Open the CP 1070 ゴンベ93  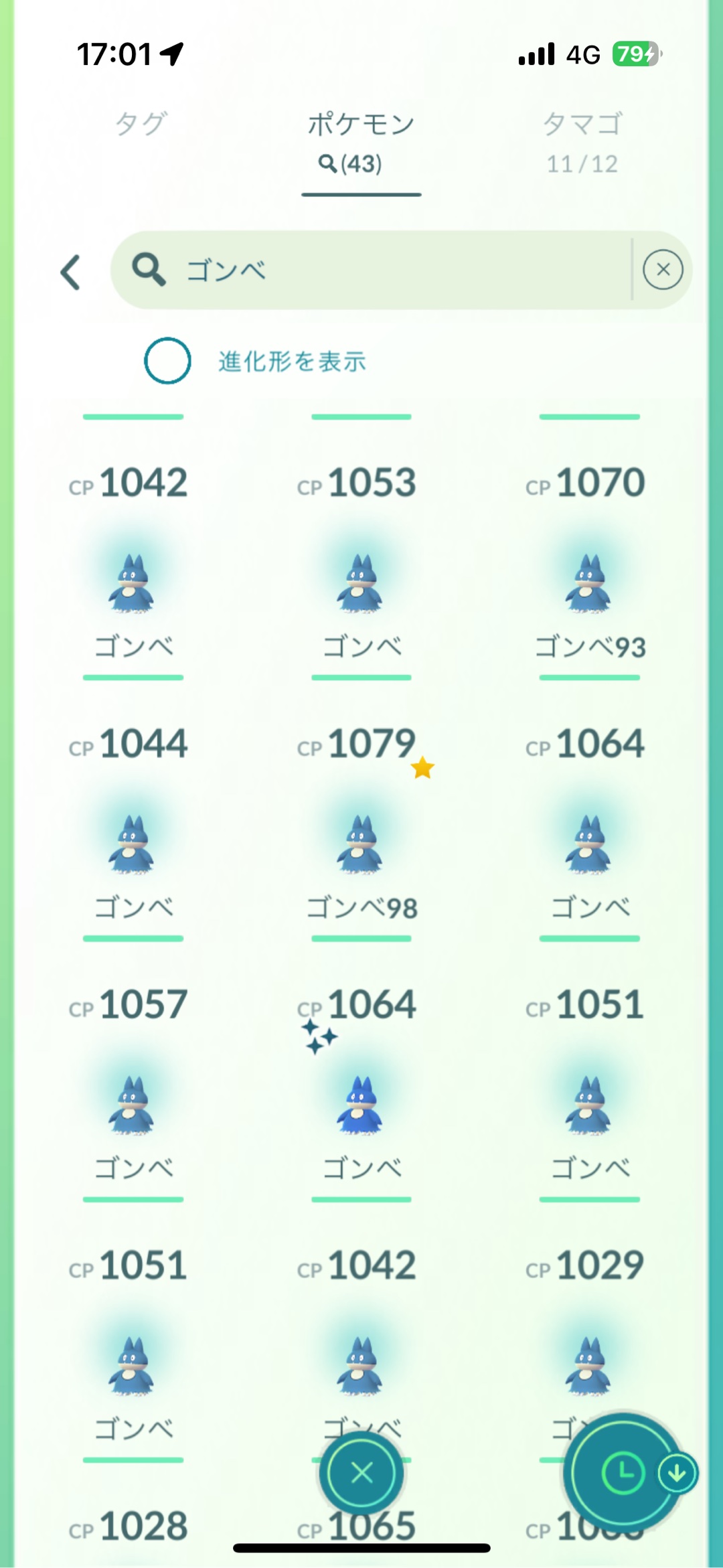589,582
